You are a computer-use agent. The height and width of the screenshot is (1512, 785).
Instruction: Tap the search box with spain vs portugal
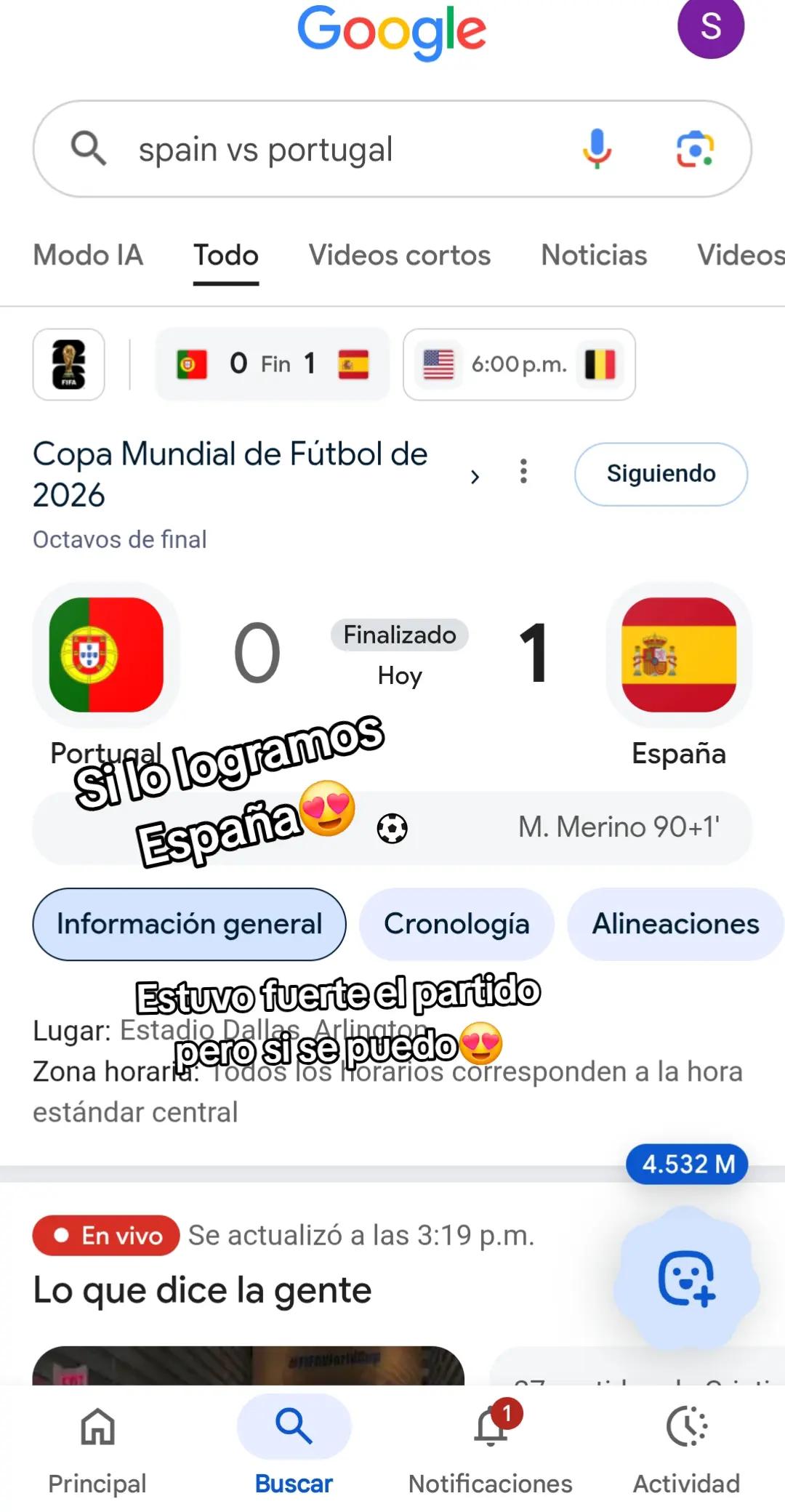(392, 149)
